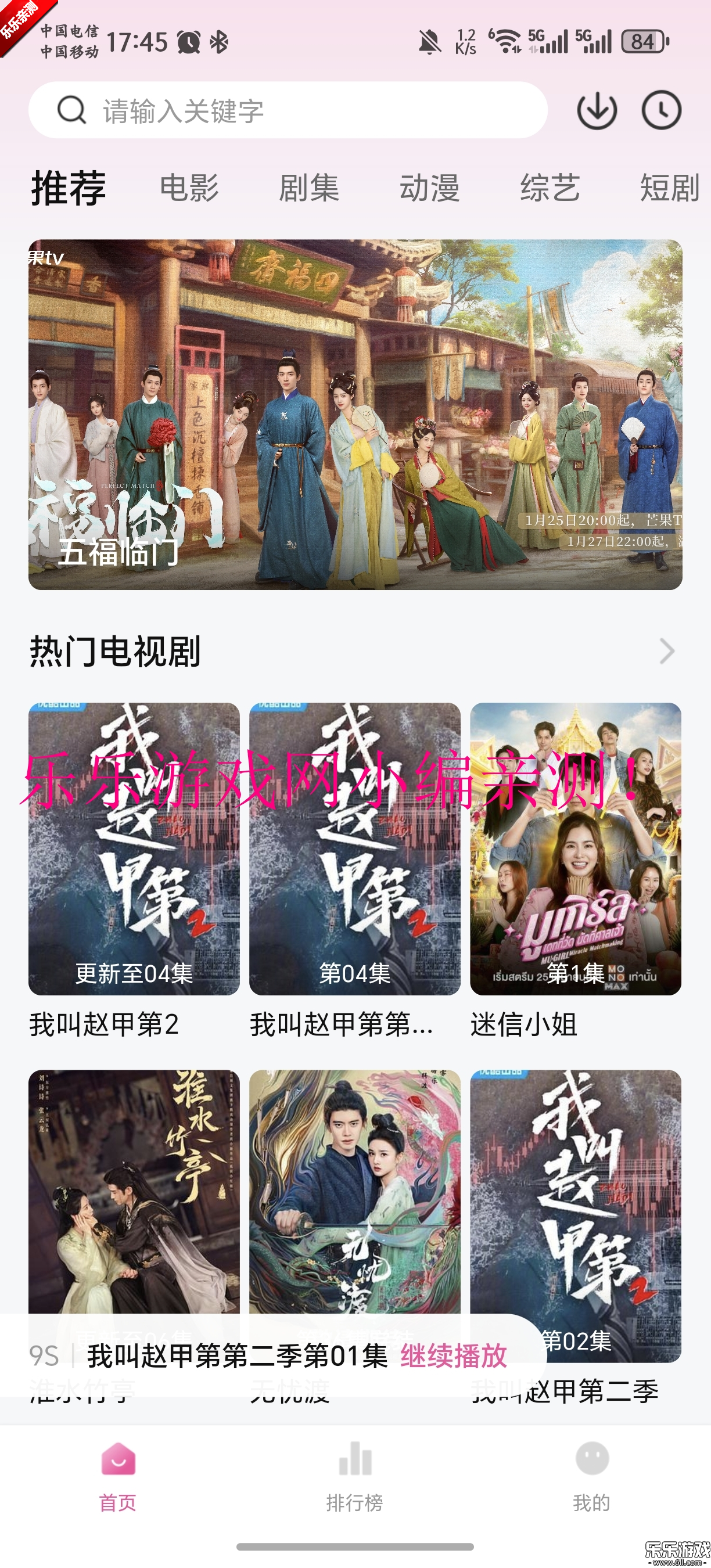The width and height of the screenshot is (711, 1568).
Task: Expand the 热门电视剧 section arrow
Action: (667, 652)
